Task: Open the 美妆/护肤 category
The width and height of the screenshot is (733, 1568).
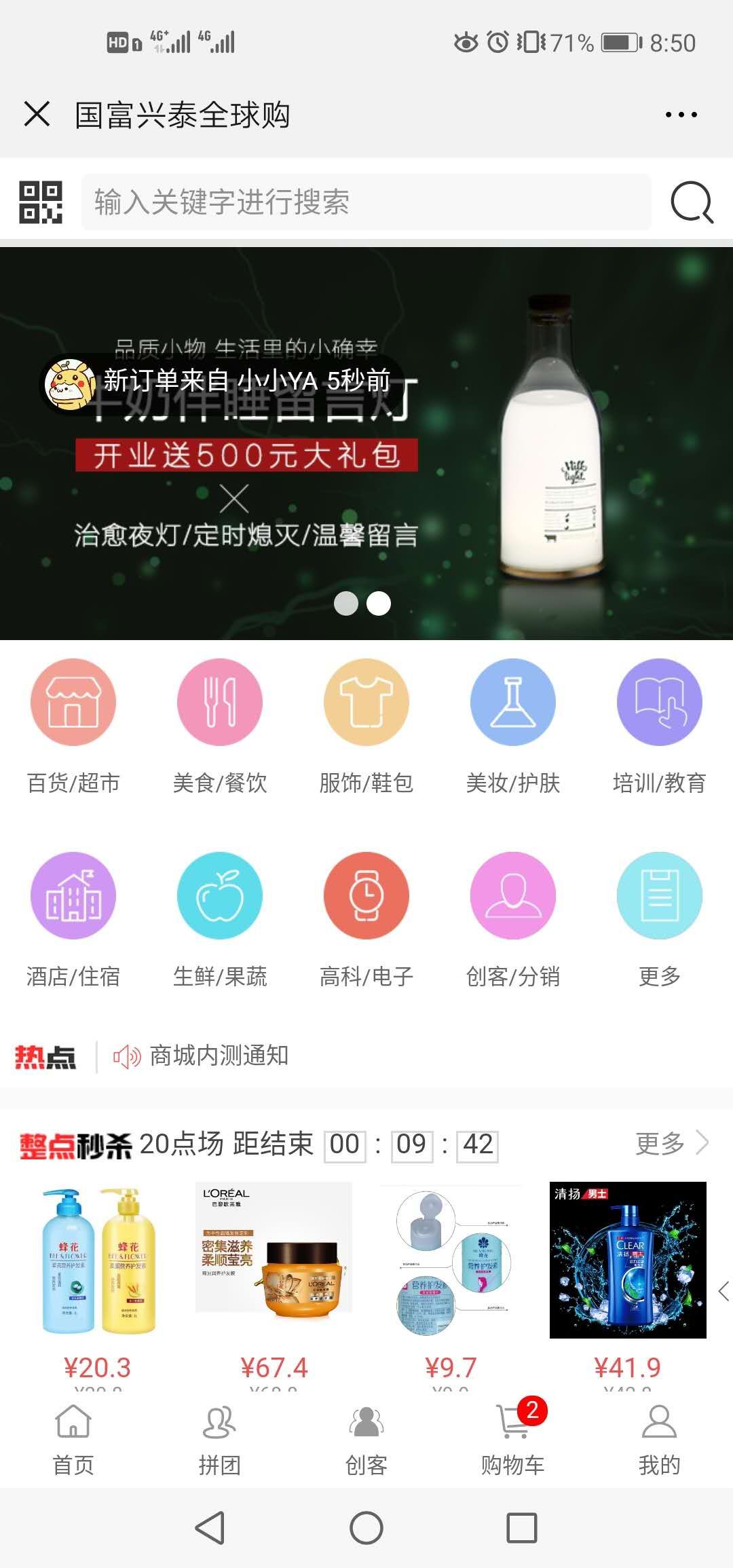Action: pyautogui.click(x=513, y=703)
